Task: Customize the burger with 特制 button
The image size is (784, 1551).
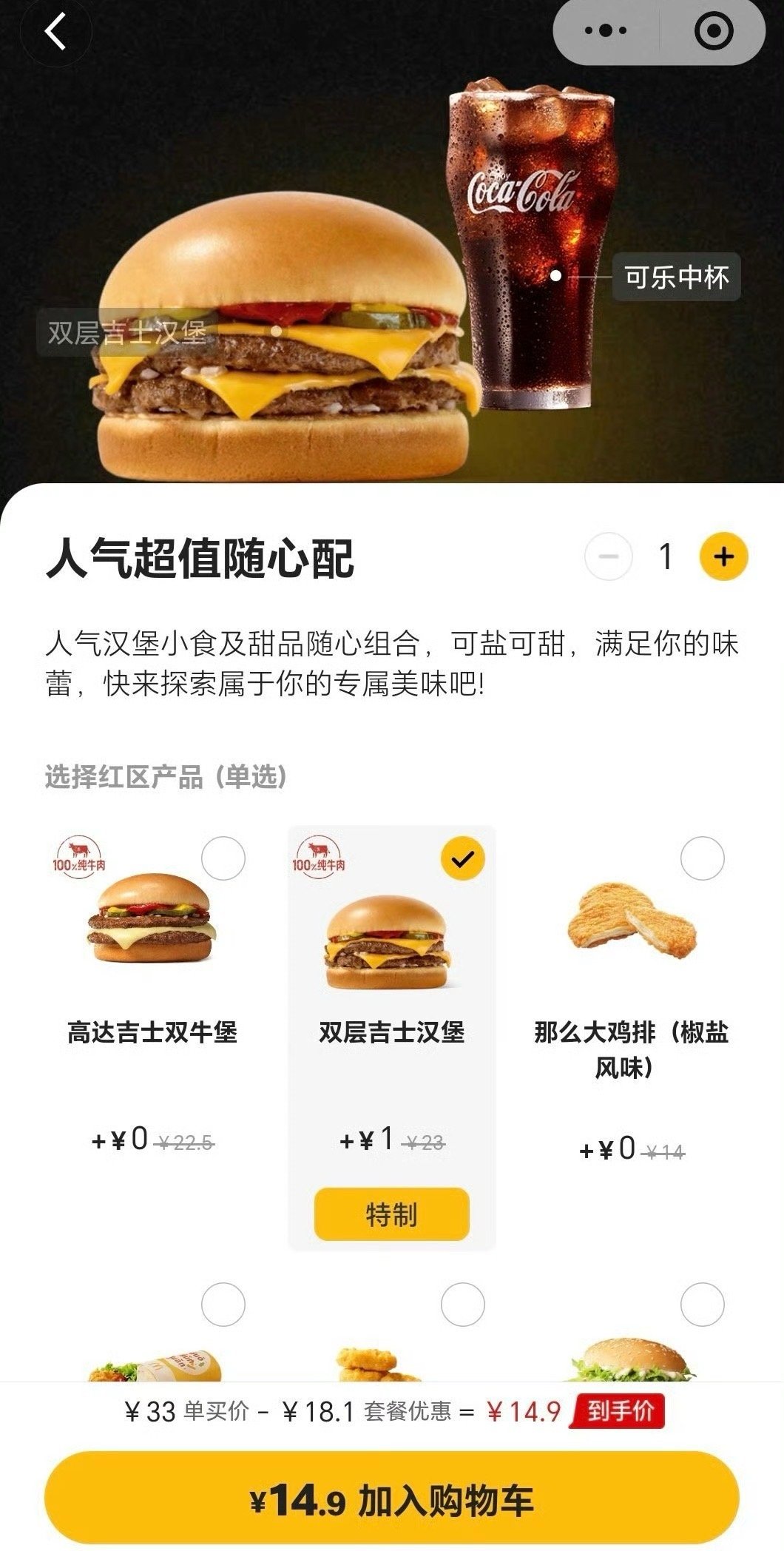Action: point(391,1214)
